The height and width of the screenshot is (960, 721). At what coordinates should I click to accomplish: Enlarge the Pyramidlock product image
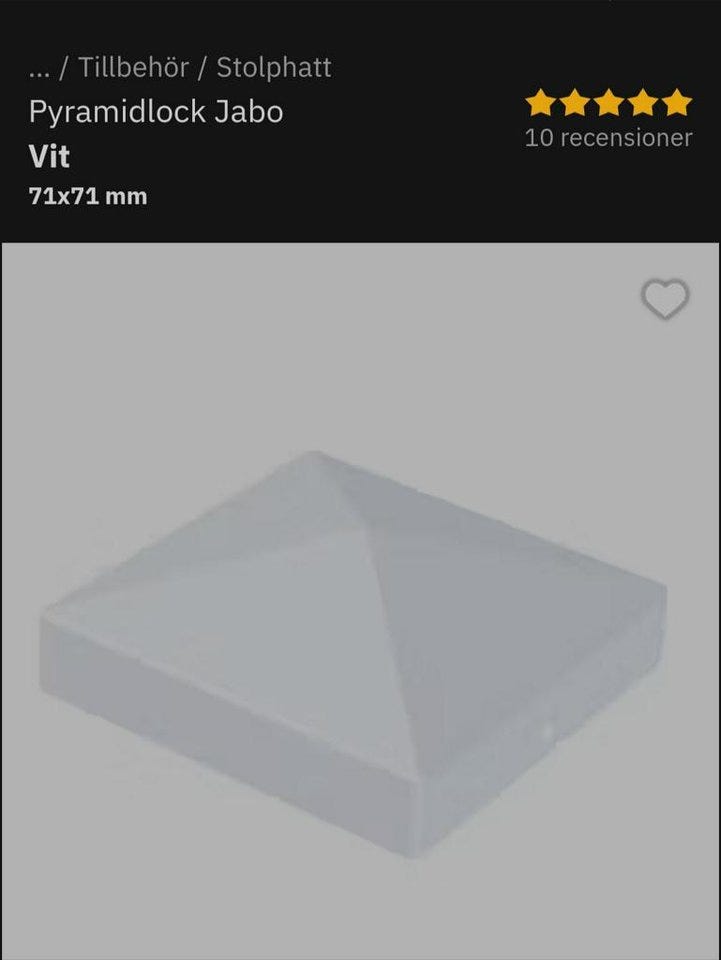tap(355, 650)
